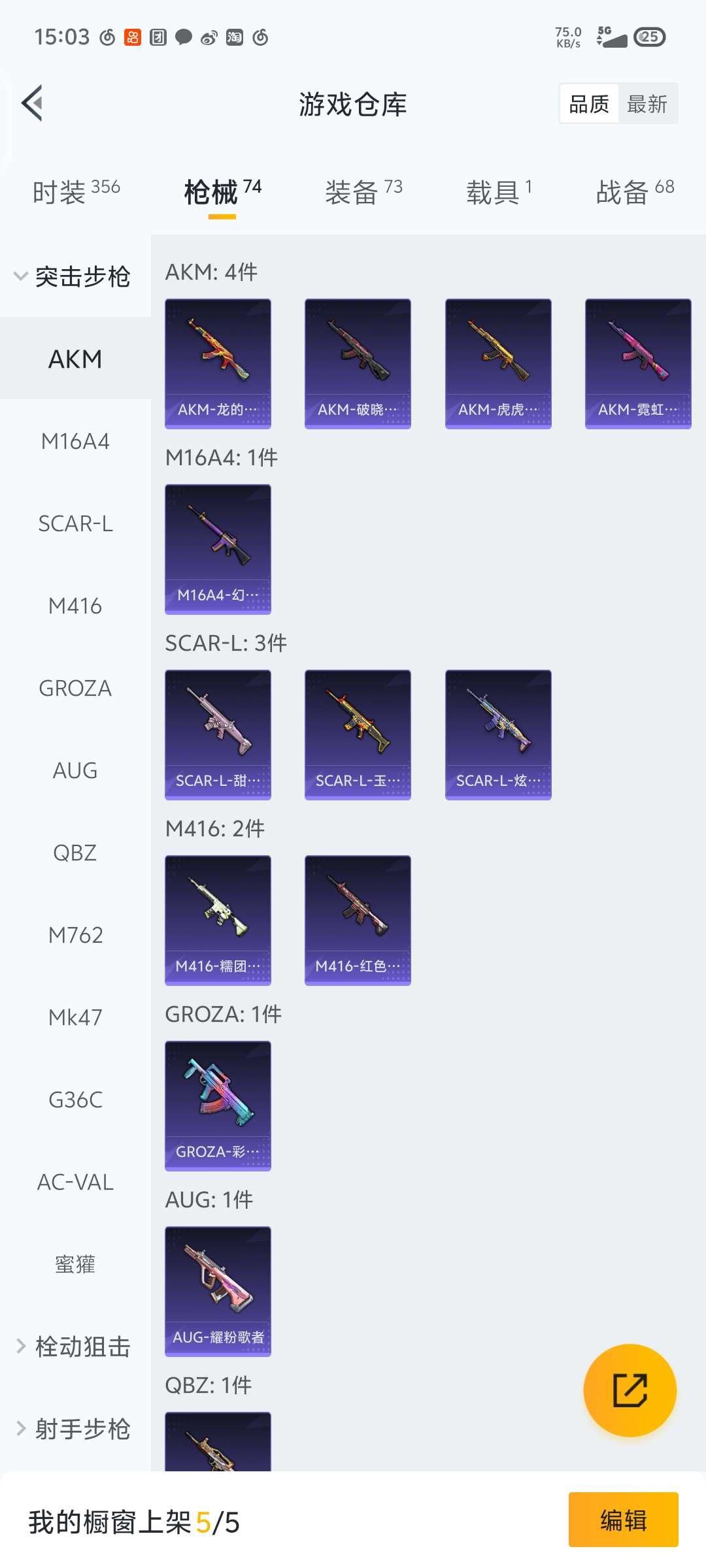This screenshot has height=1568, width=706.
Task: Go back using the top-left arrow
Action: pyautogui.click(x=33, y=103)
